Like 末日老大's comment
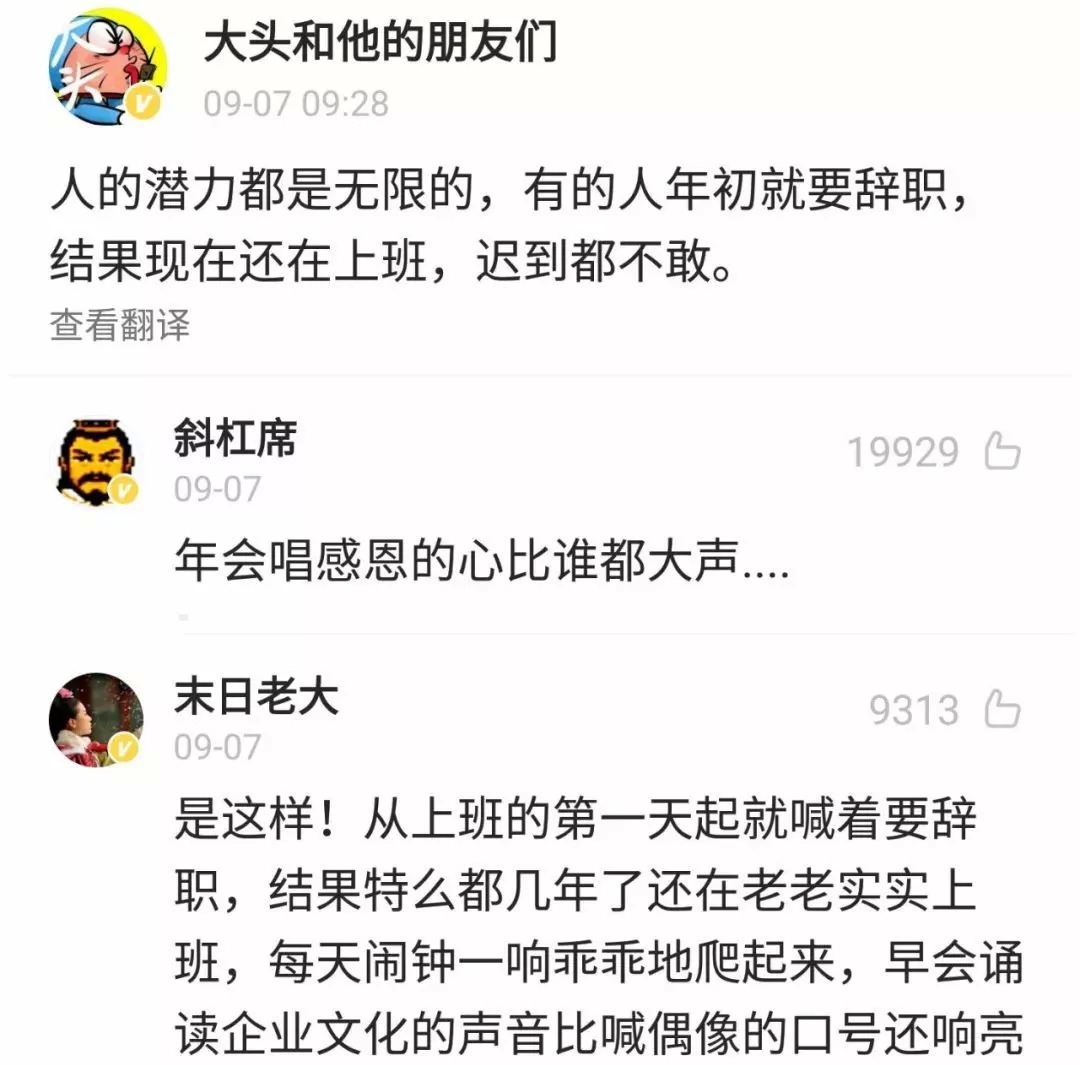The width and height of the screenshot is (1080, 1065). click(x=1002, y=711)
